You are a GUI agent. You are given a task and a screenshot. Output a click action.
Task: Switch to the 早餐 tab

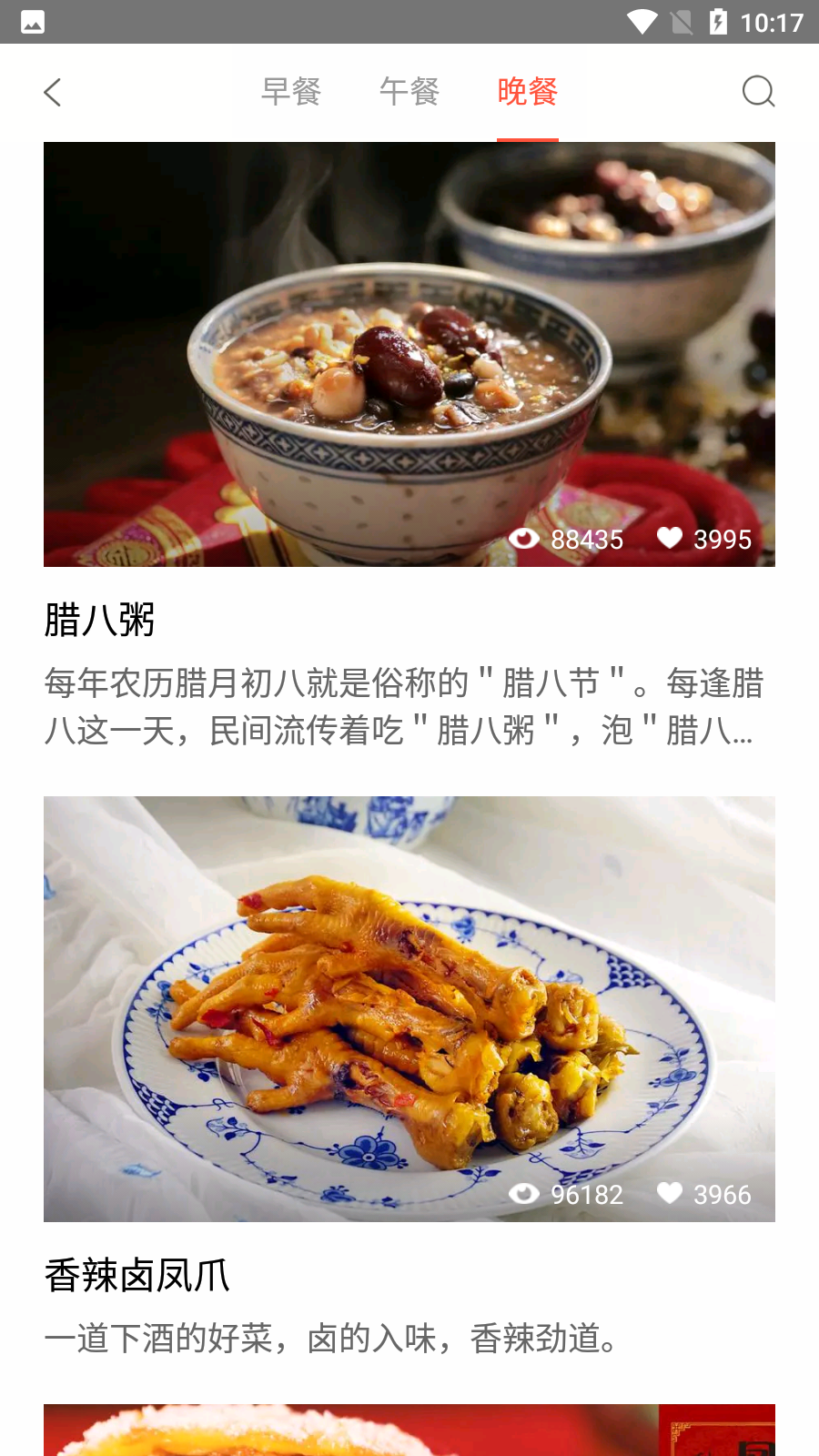click(x=289, y=92)
